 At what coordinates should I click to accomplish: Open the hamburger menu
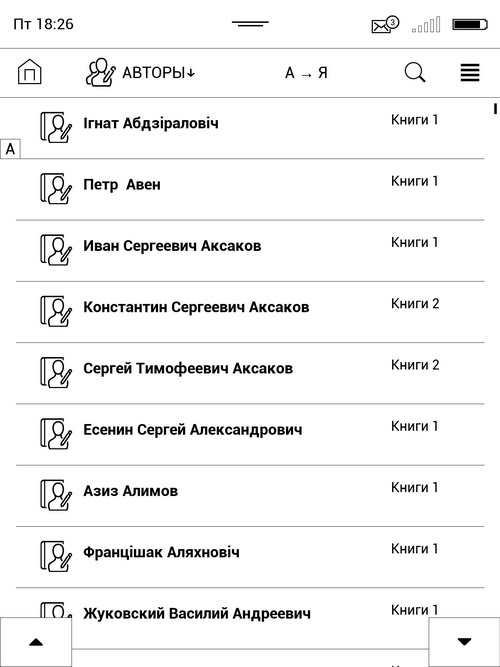pos(470,73)
